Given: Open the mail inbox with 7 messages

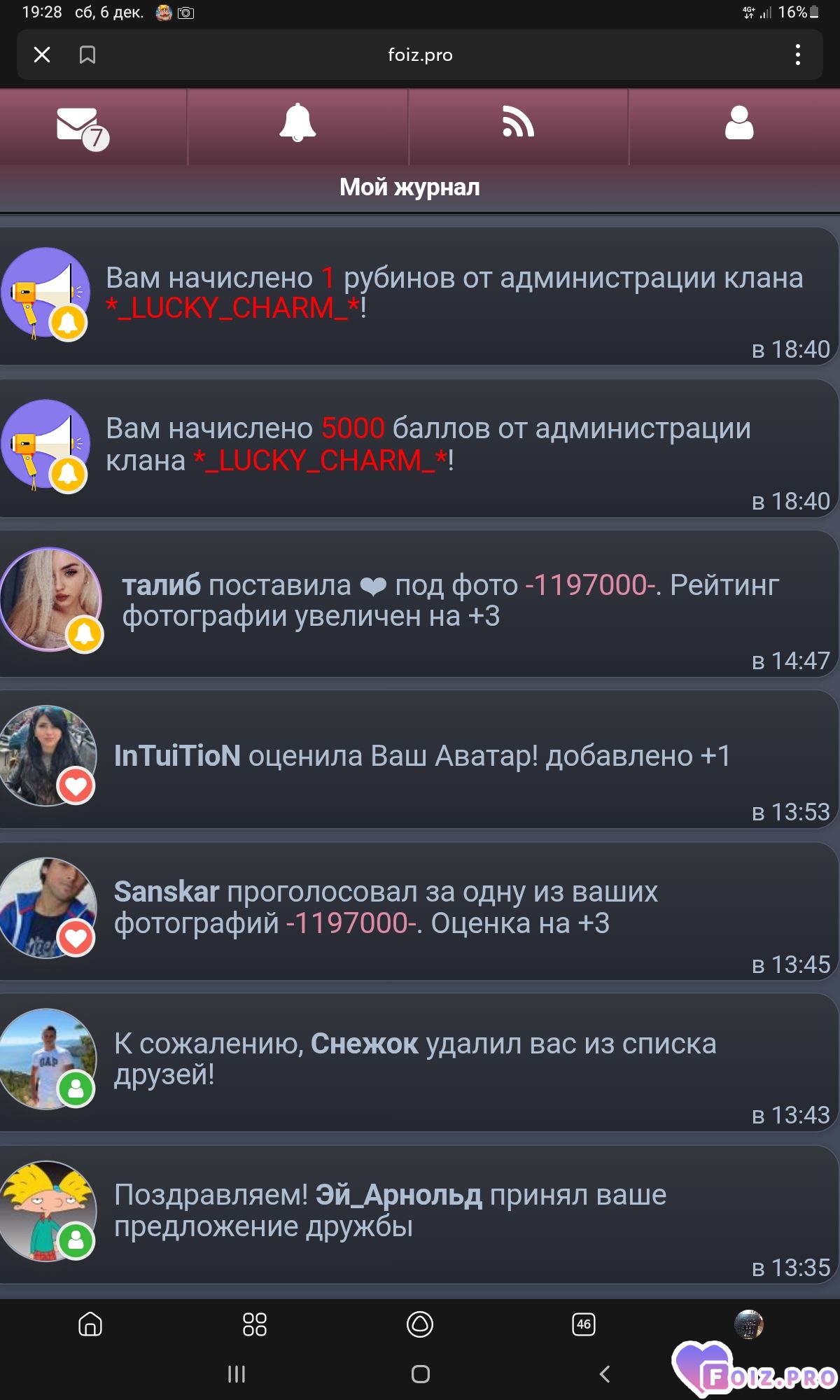Looking at the screenshot, I should tap(80, 127).
